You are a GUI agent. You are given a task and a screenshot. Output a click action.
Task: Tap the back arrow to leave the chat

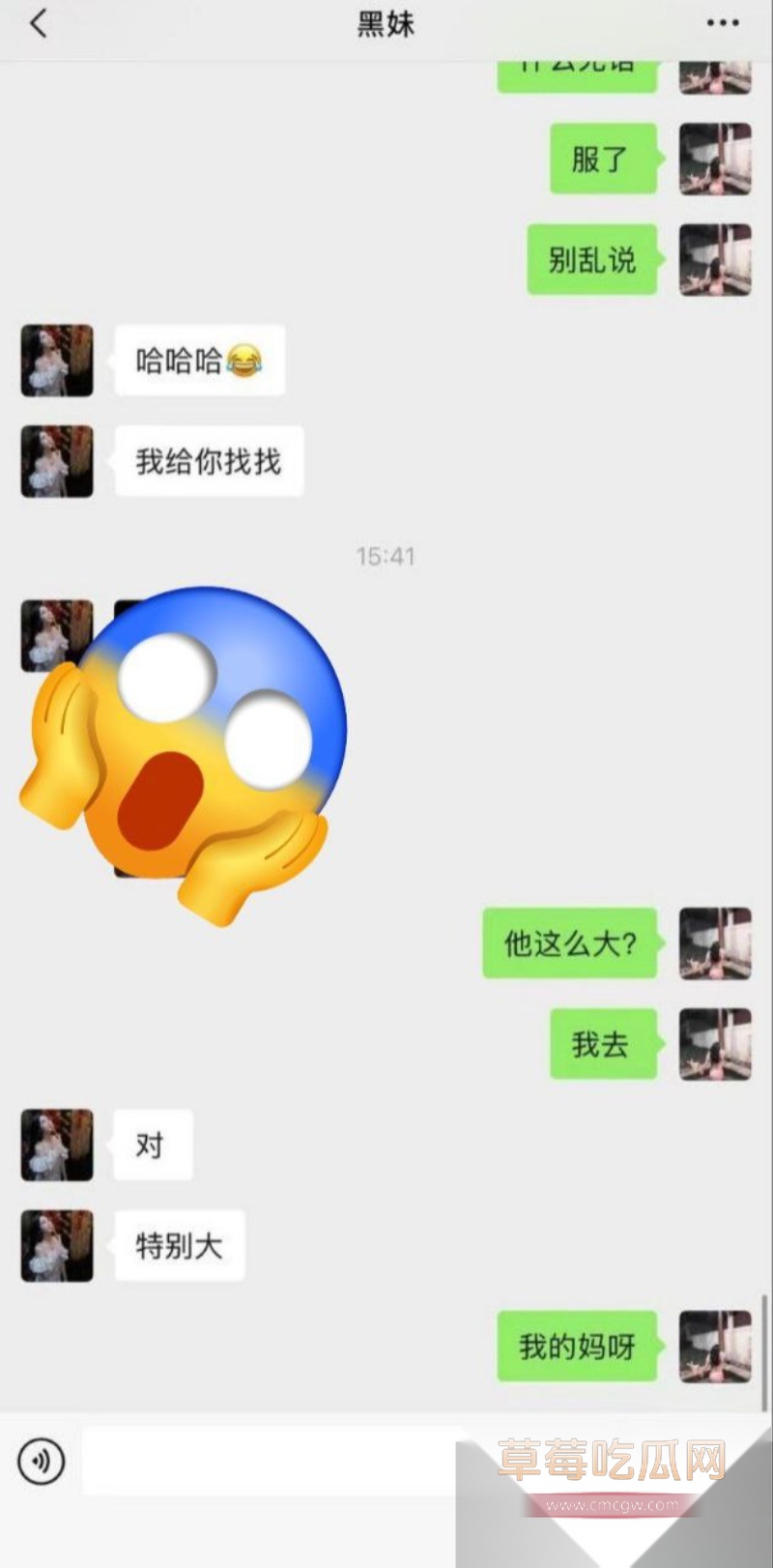(x=37, y=21)
